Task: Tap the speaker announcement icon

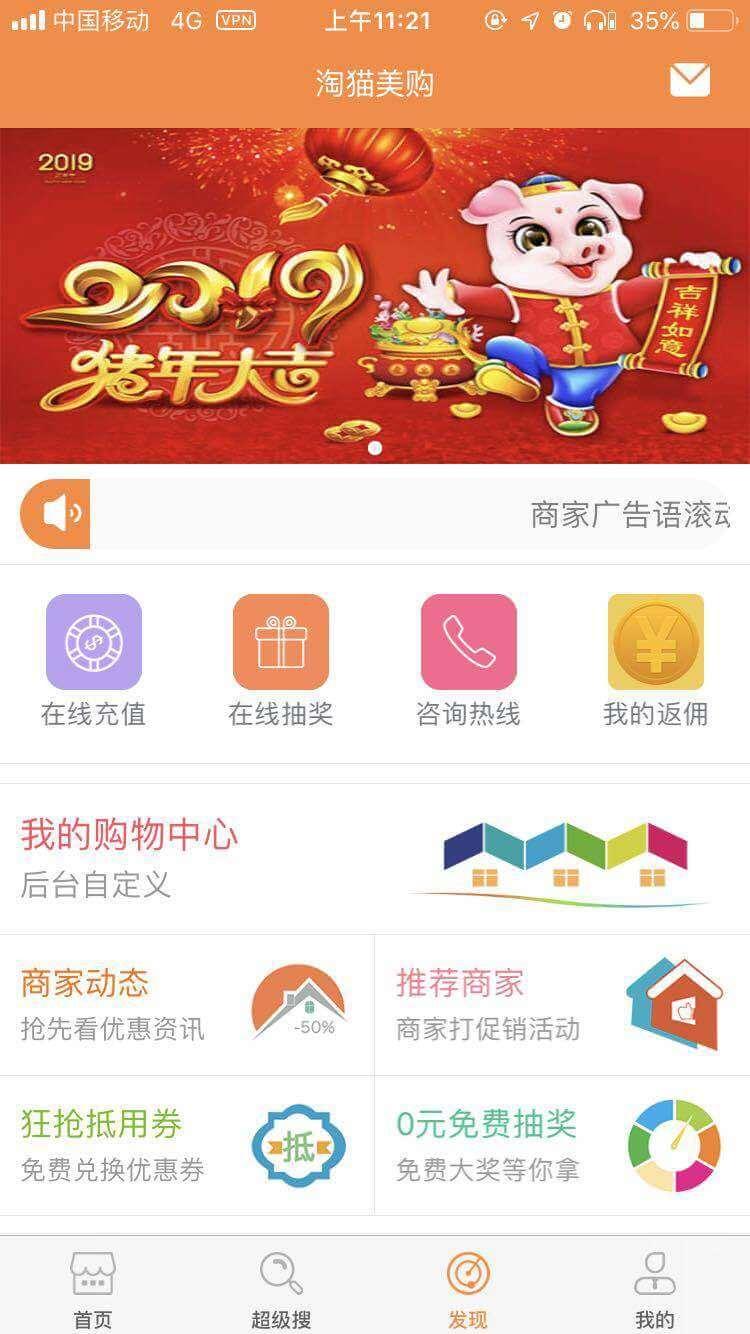Action: 57,514
